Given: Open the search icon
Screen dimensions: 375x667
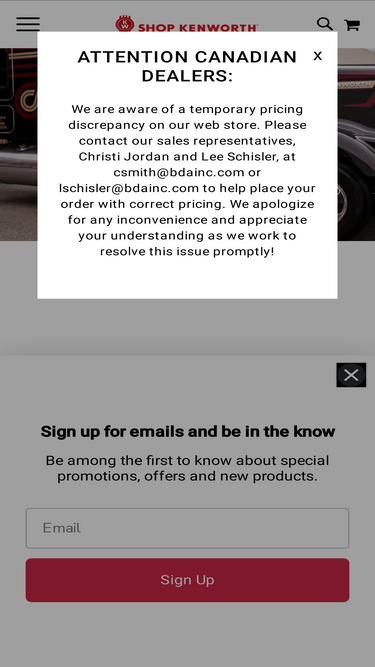Looking at the screenshot, I should pos(325,24).
